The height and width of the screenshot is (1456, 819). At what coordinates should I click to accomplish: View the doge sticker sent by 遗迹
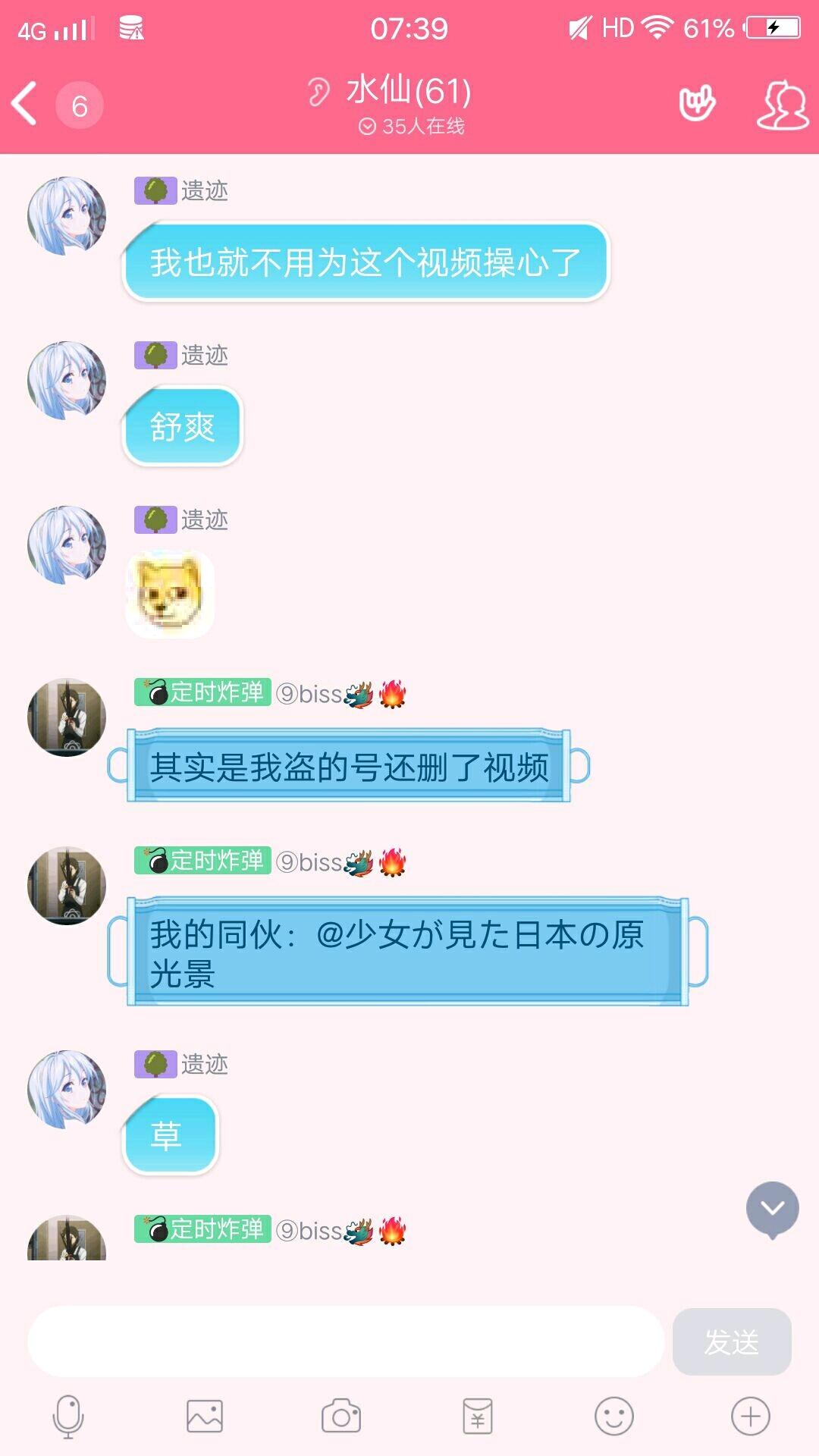point(170,594)
